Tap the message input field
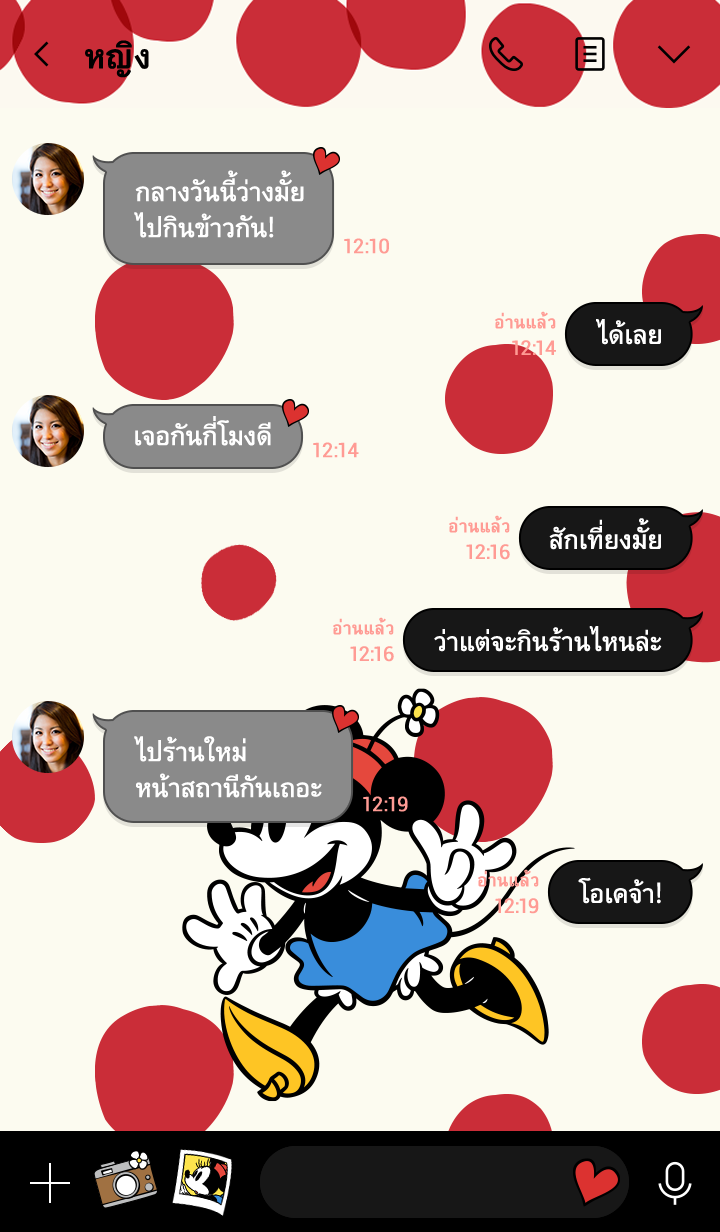The height and width of the screenshot is (1232, 720). [410, 1182]
